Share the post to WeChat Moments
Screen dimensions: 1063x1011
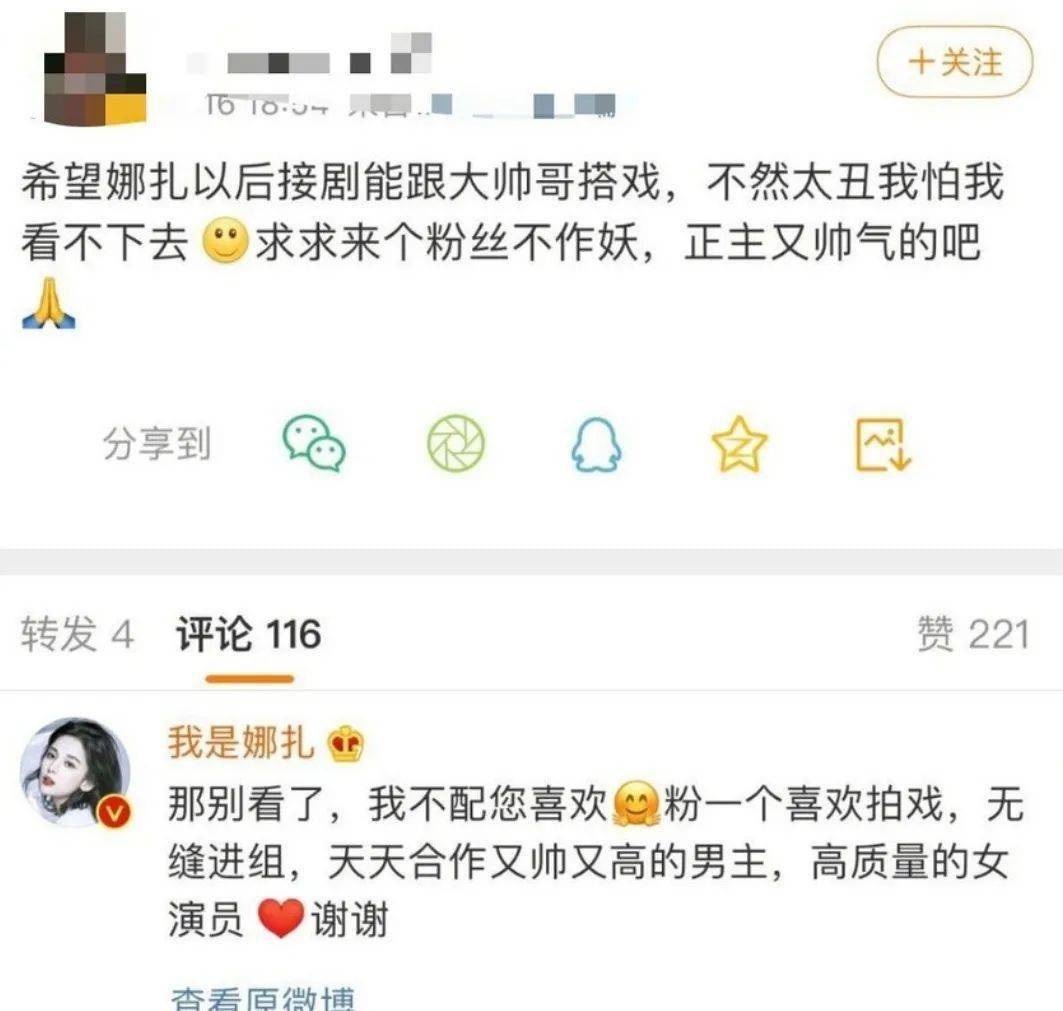(x=455, y=444)
